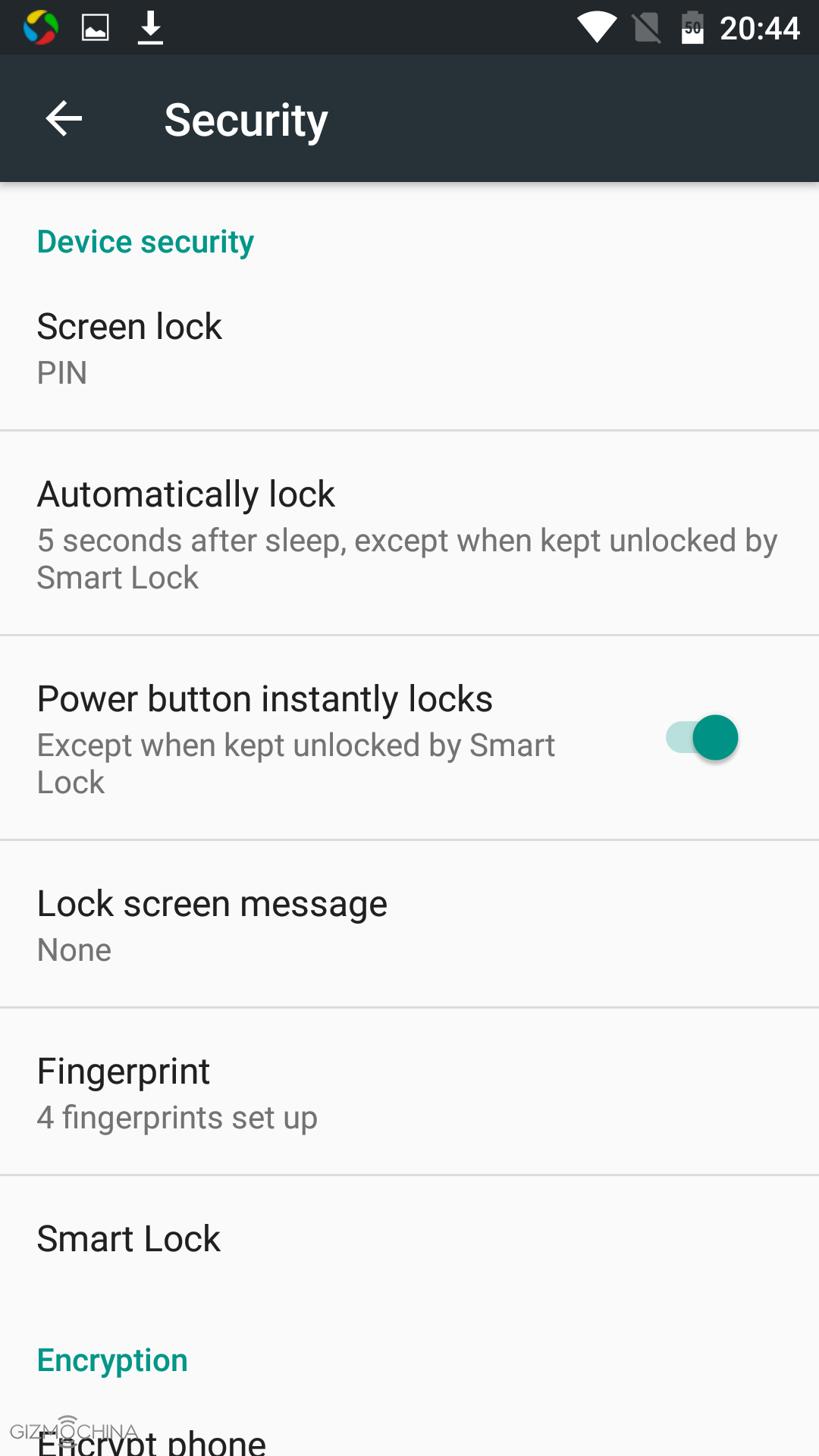This screenshot has height=1456, width=819.
Task: Open Screen lock settings
Action: (409, 348)
